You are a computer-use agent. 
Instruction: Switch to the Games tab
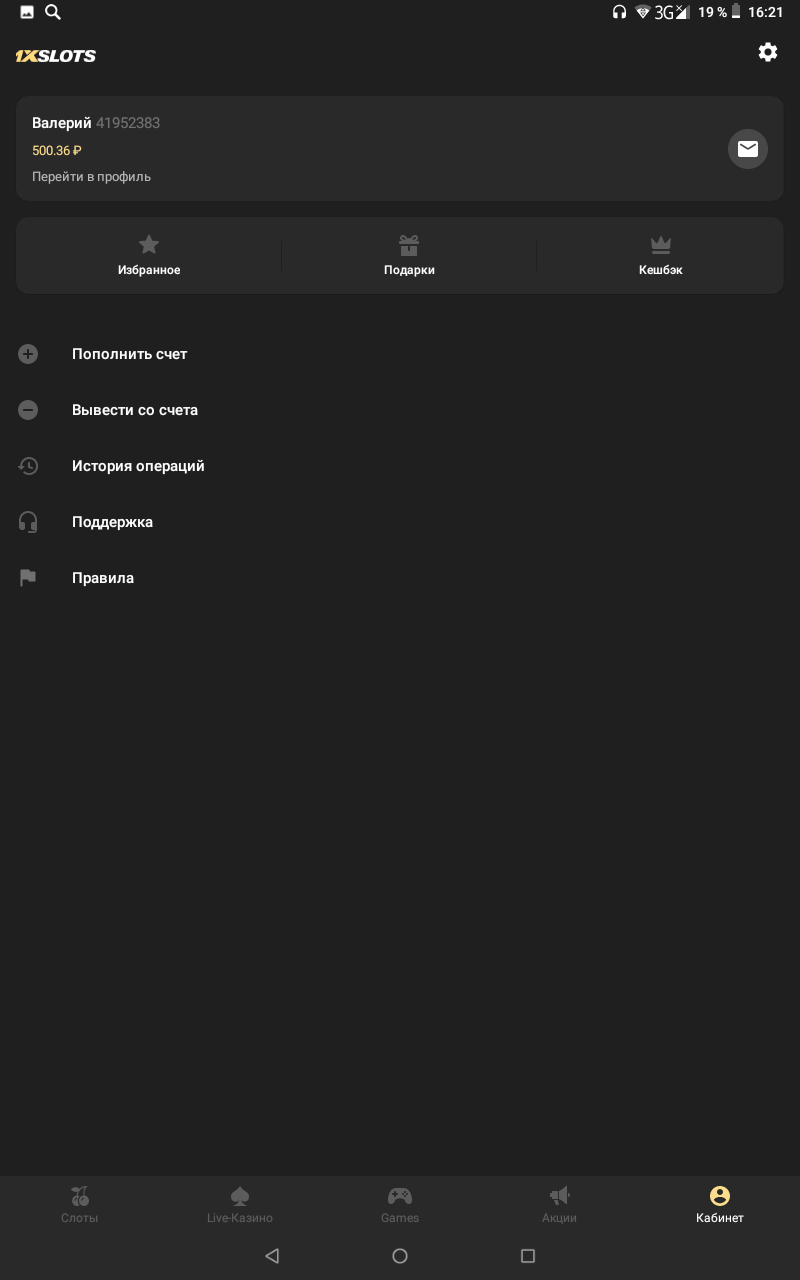click(x=400, y=1205)
